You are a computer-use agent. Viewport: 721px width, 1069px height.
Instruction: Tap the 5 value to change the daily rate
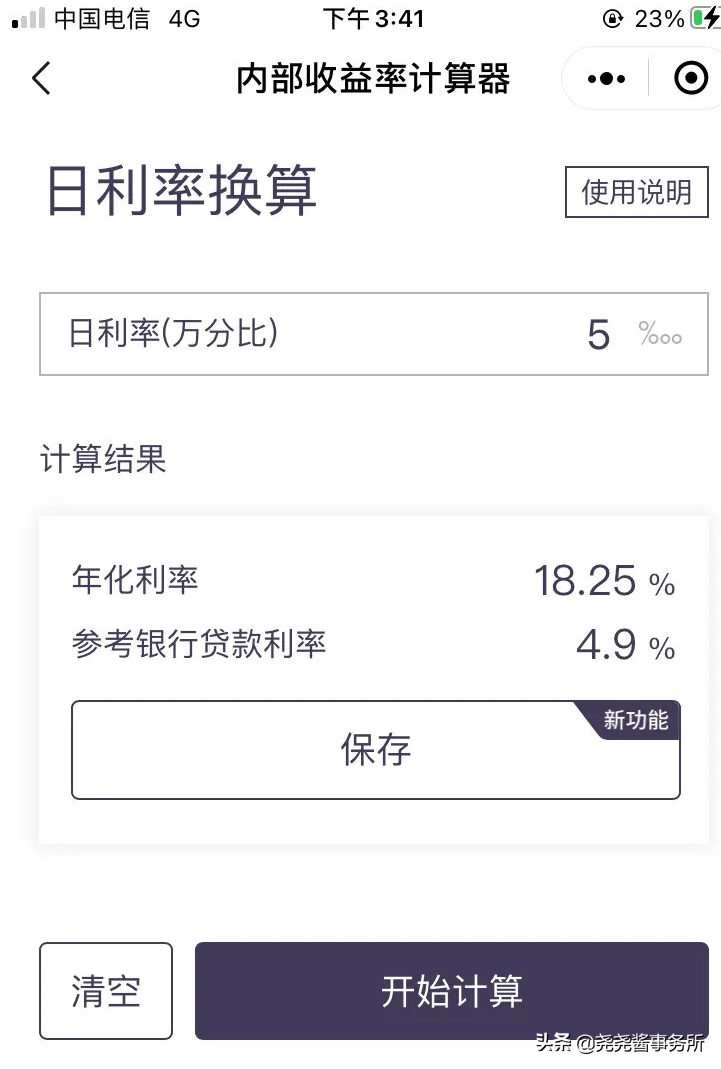tap(598, 336)
